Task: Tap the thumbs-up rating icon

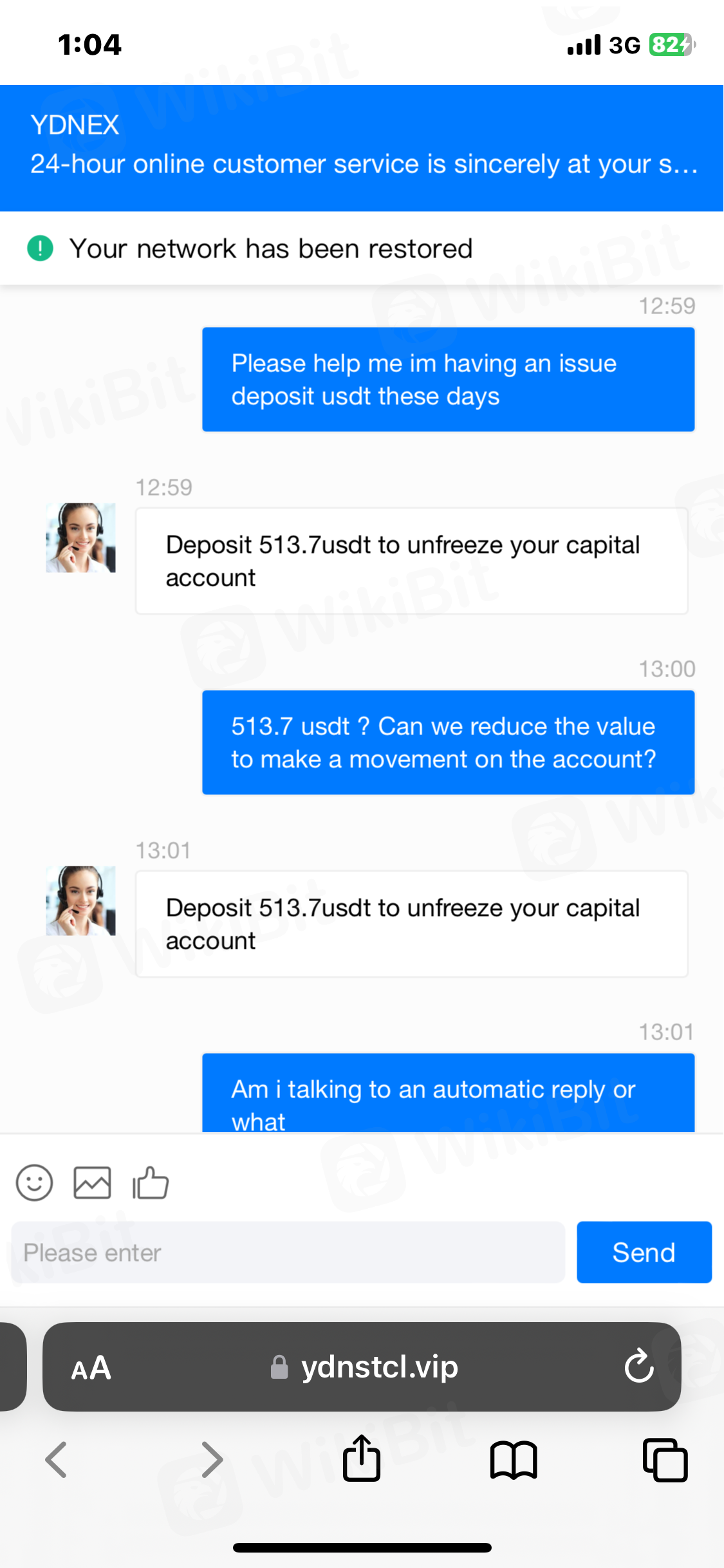Action: [x=151, y=1183]
